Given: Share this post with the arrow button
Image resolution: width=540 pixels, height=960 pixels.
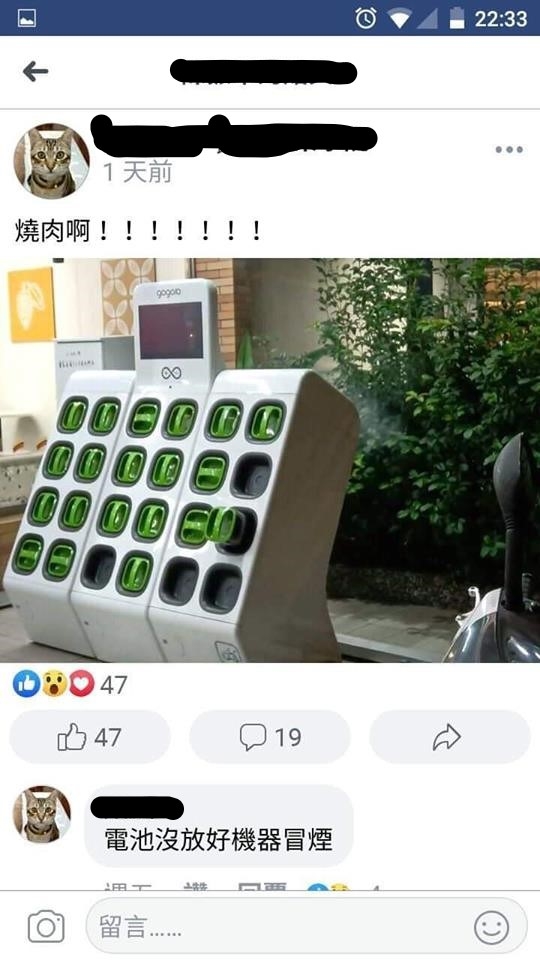Looking at the screenshot, I should click(x=449, y=737).
